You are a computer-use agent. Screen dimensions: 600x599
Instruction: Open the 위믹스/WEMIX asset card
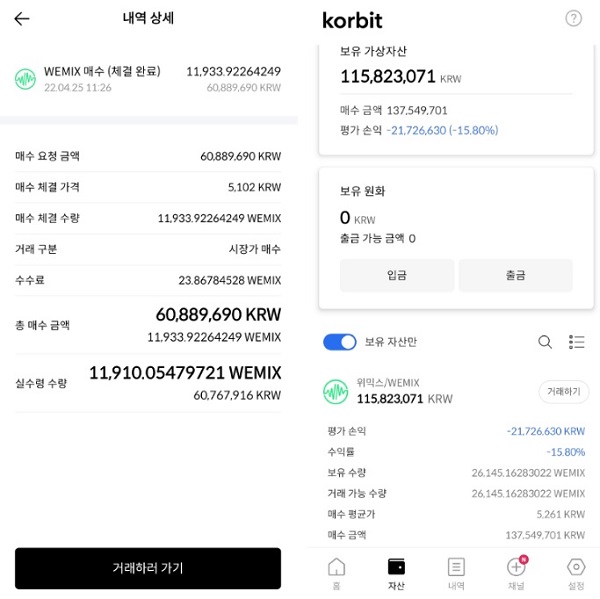click(420, 392)
